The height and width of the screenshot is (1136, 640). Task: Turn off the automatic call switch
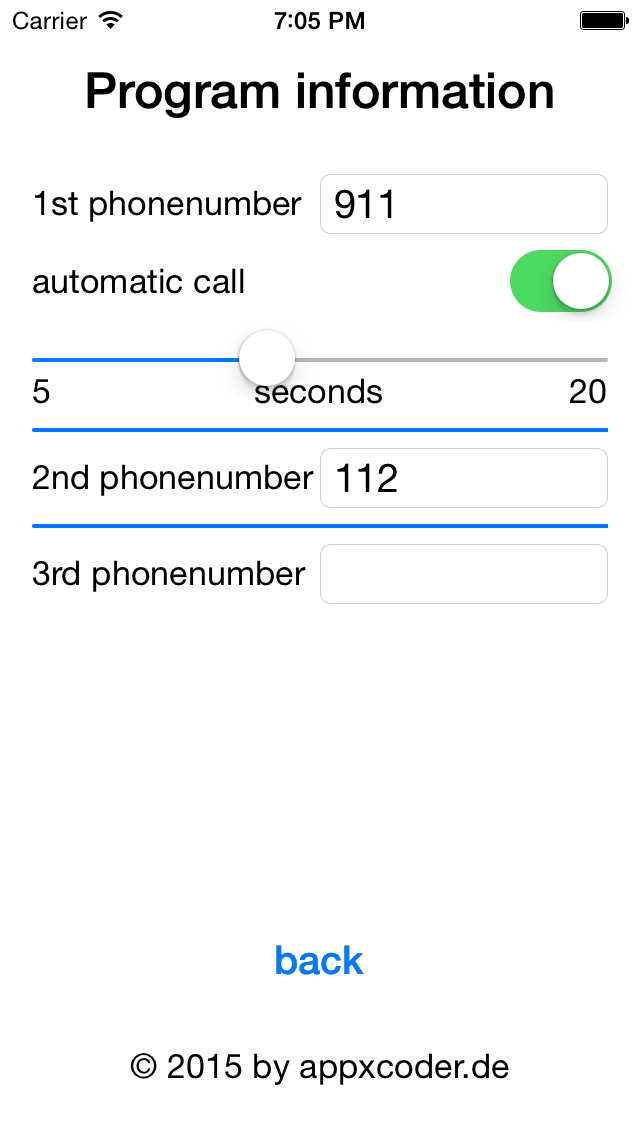pyautogui.click(x=560, y=281)
